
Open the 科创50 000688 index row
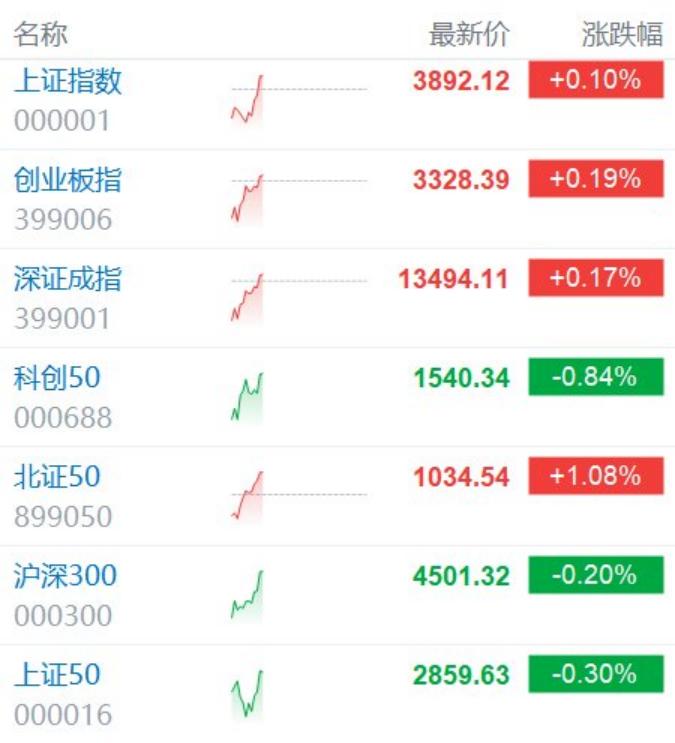click(x=338, y=397)
